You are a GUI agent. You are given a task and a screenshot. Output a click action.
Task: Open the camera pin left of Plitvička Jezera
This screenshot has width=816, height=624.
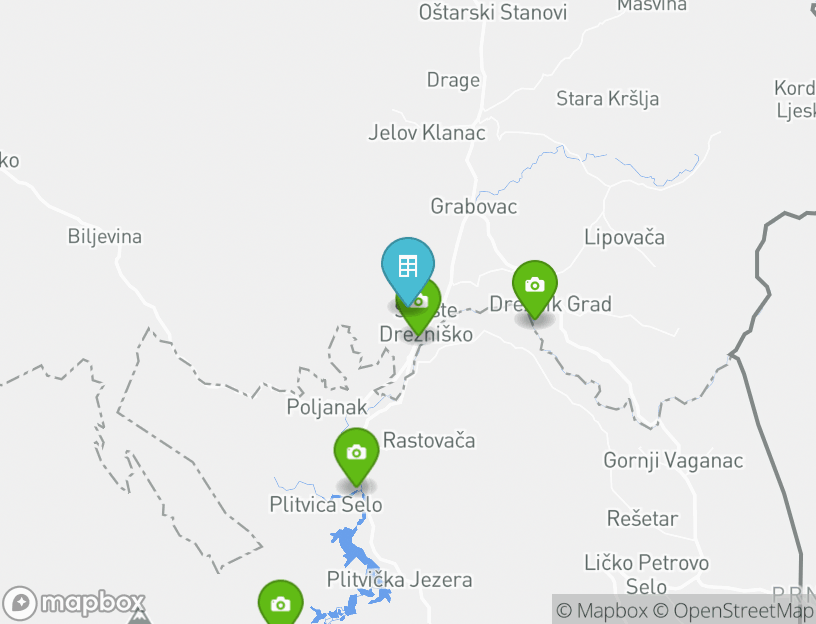281,605
